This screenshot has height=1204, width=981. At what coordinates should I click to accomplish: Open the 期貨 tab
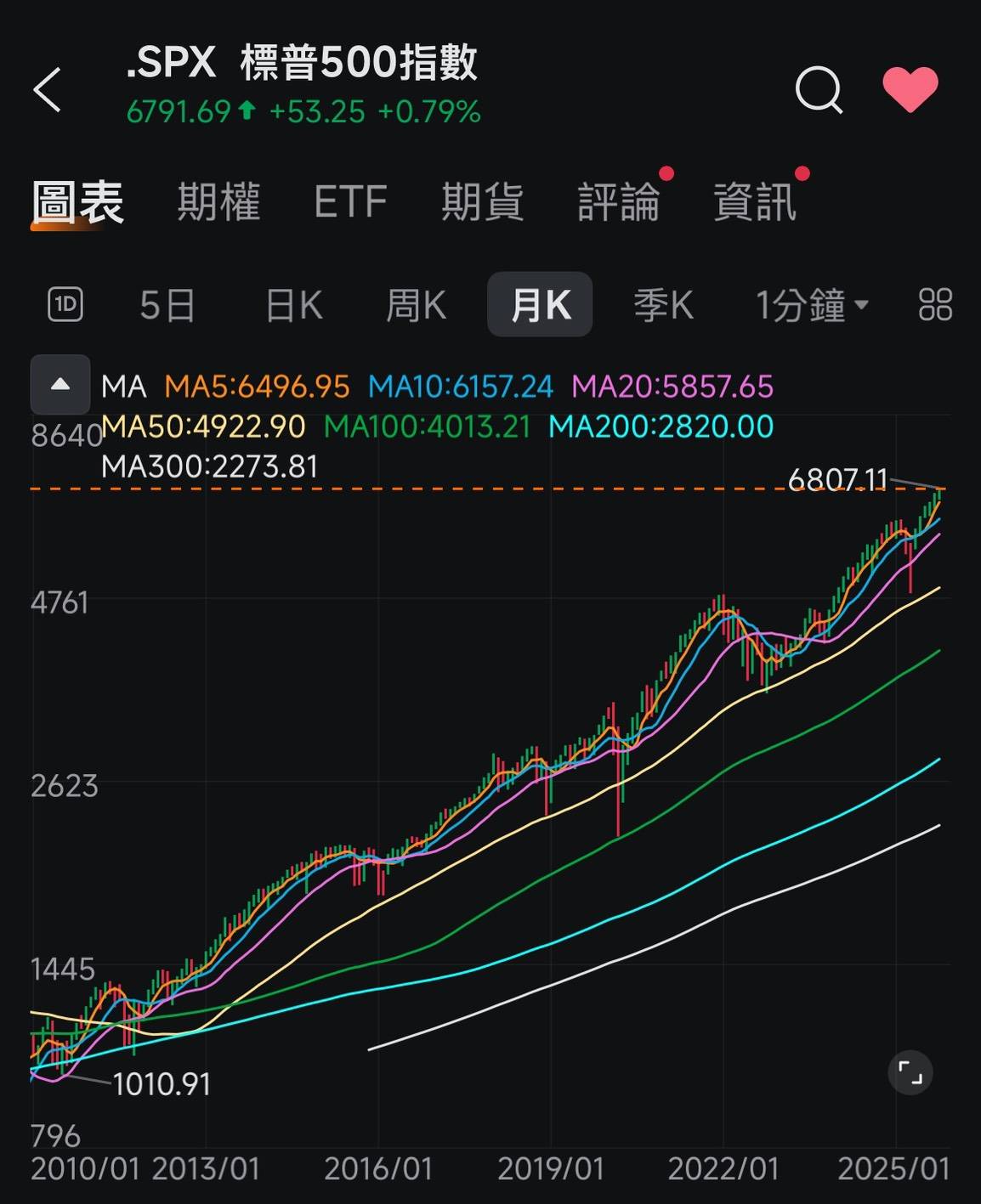click(482, 202)
